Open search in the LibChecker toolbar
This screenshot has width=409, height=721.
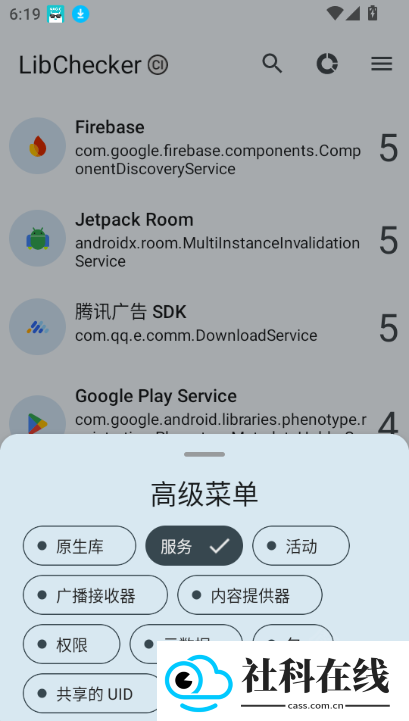tap(272, 63)
